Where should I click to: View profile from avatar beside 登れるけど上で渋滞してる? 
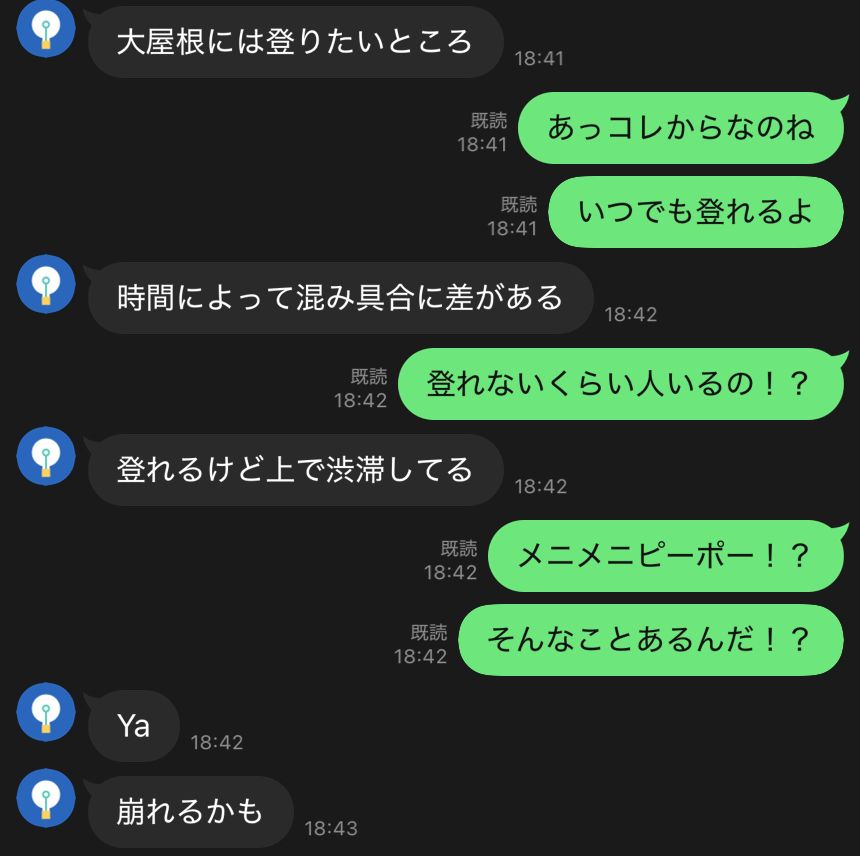pyautogui.click(x=46, y=456)
